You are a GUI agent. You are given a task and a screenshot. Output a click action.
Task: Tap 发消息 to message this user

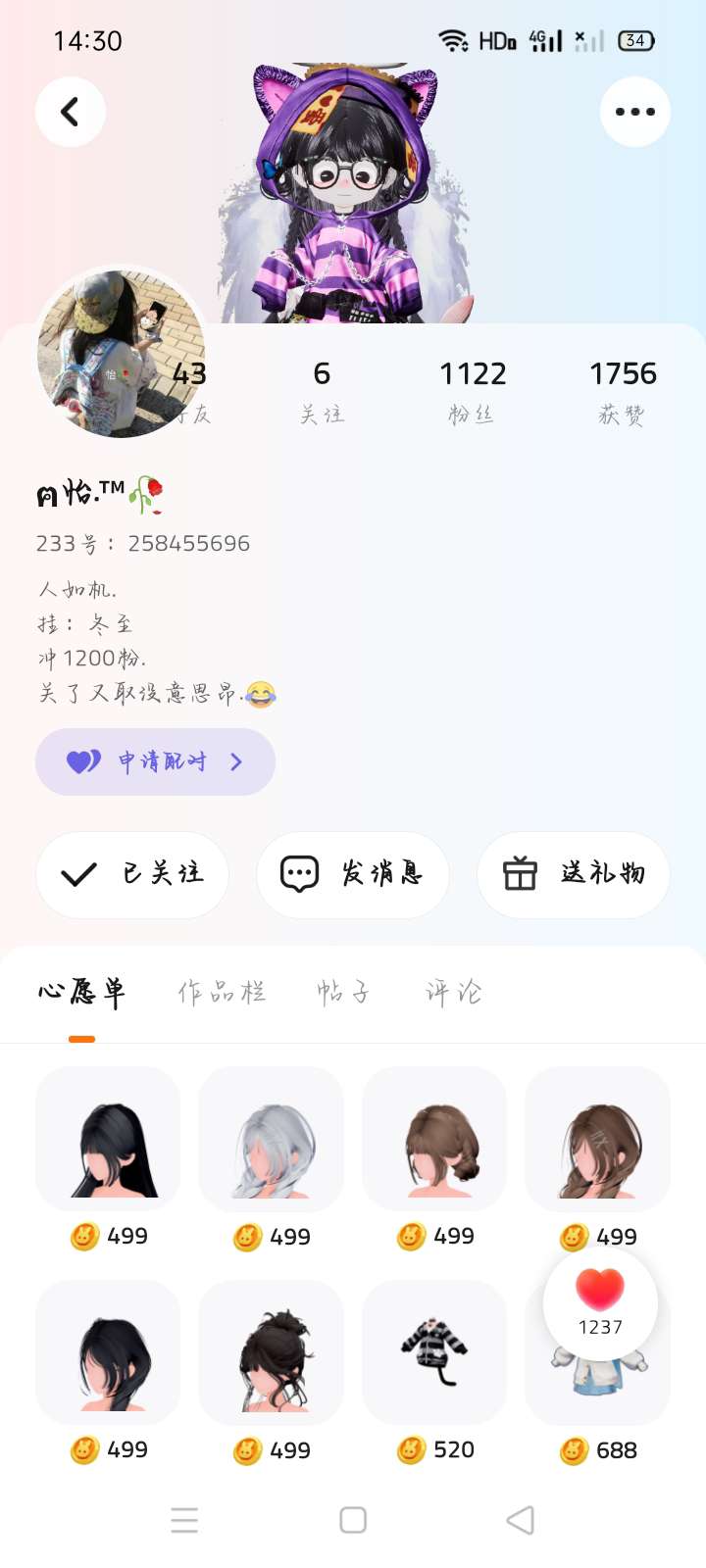(x=353, y=874)
